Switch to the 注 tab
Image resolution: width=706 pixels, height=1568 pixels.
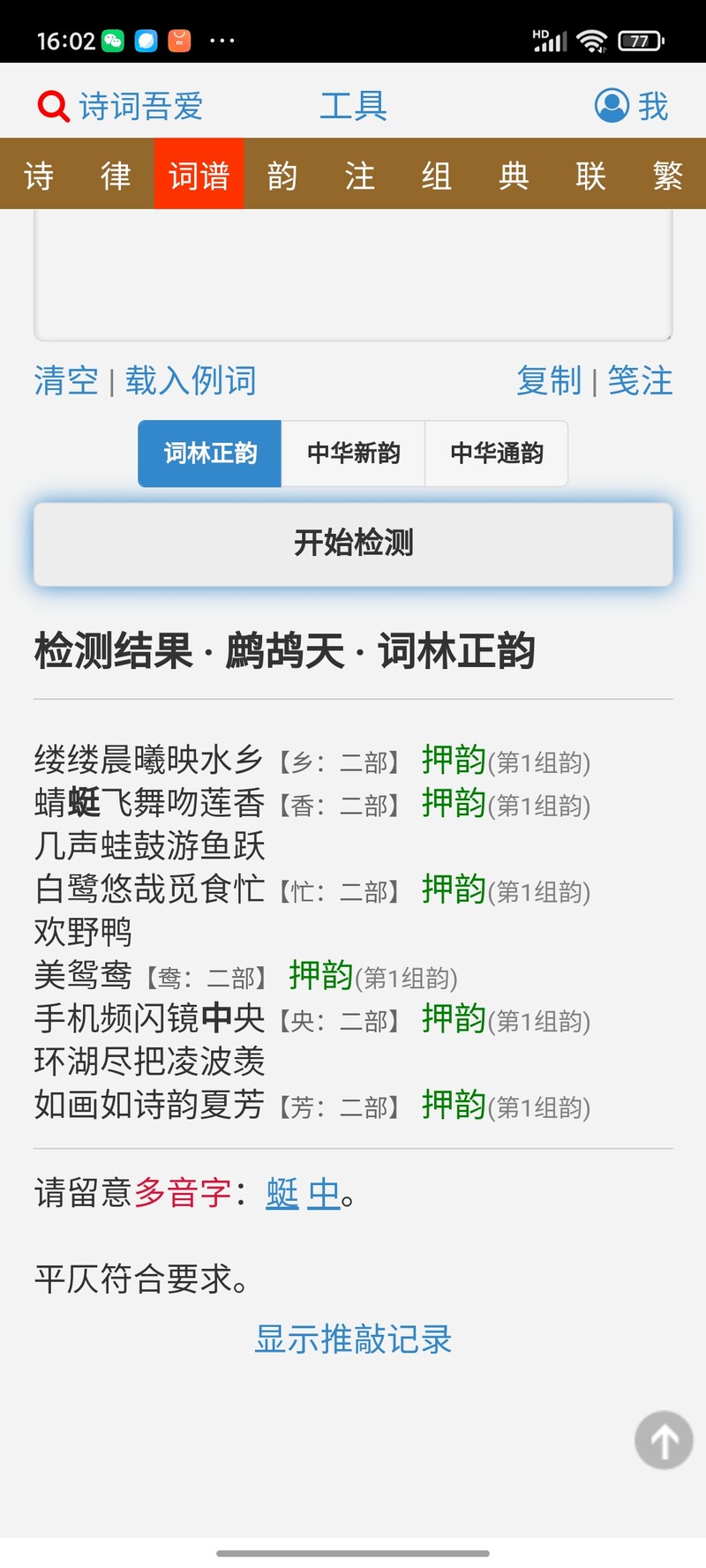coord(359,175)
